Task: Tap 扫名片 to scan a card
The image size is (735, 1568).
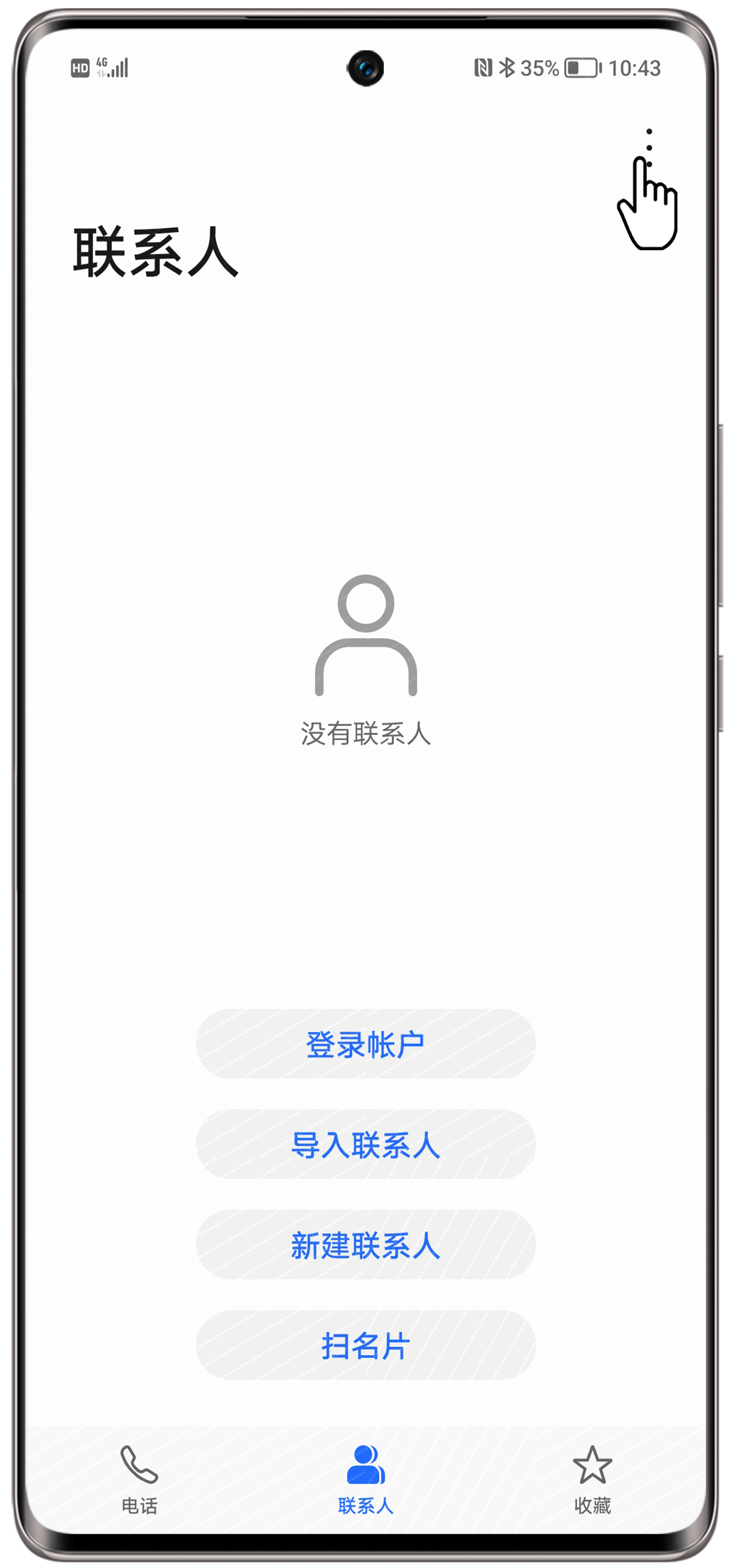Action: (x=365, y=1345)
